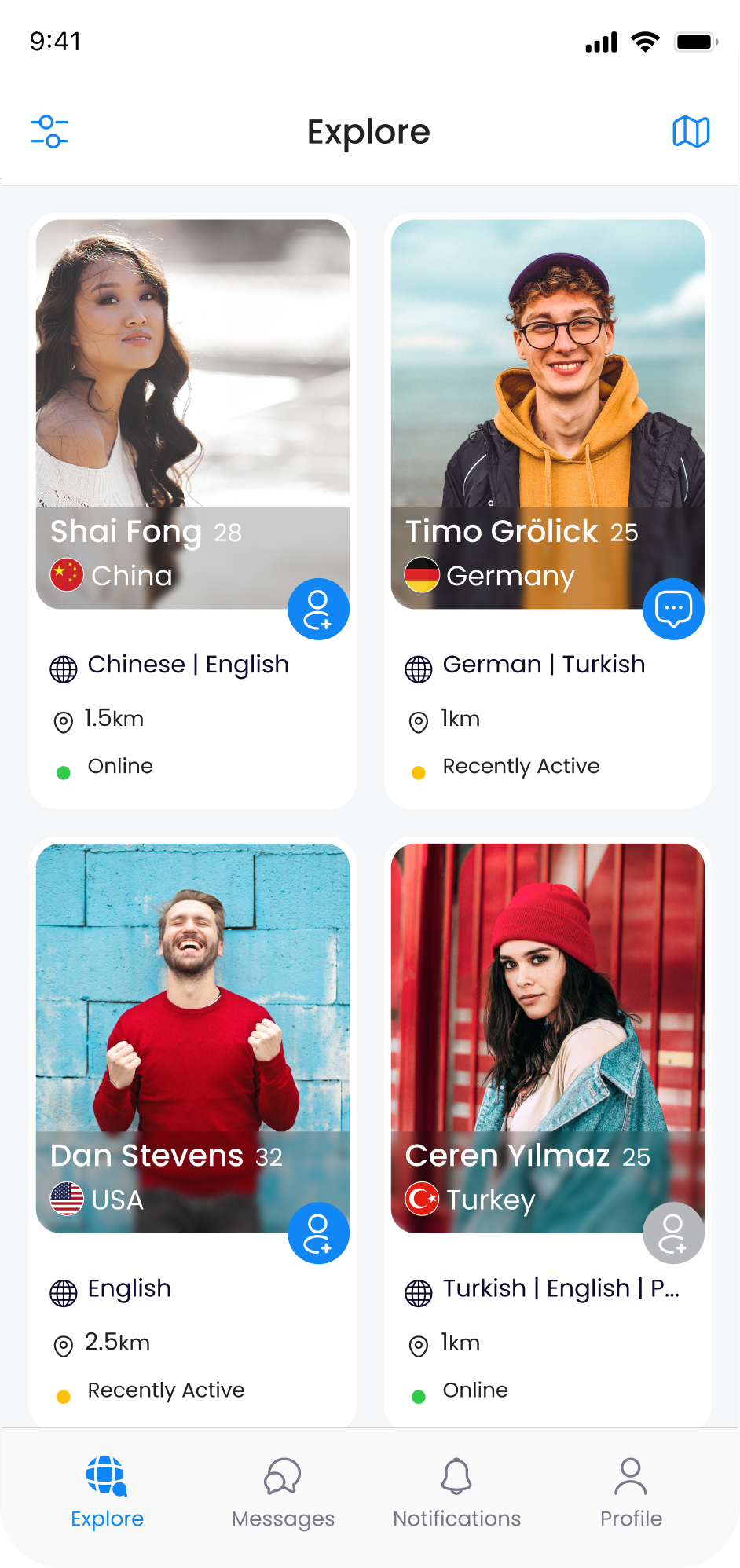This screenshot has height=1568, width=740.
Task: Open the filter settings icon
Action: click(x=49, y=131)
